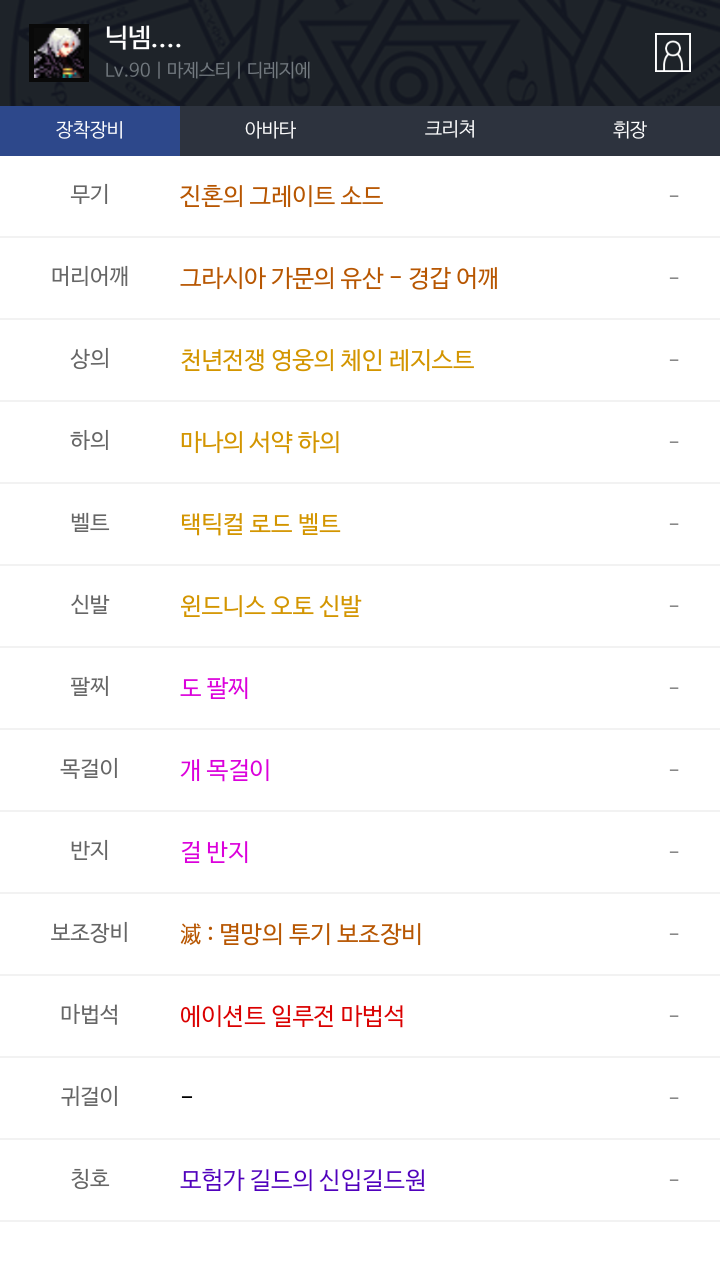
Task: Open weapon 진혼의 그레이트 소드
Action: pyautogui.click(x=281, y=196)
